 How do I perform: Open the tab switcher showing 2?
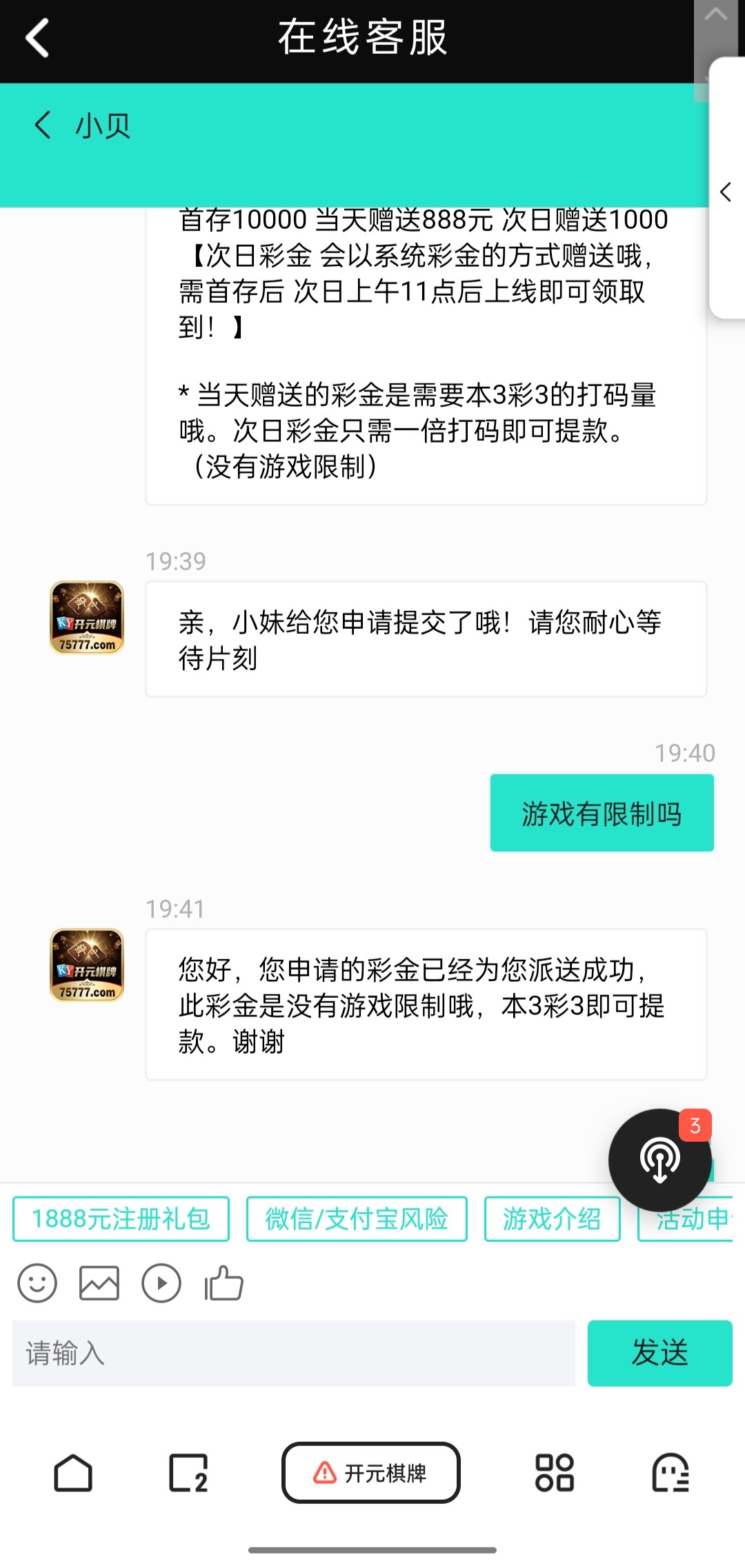coord(188,1473)
